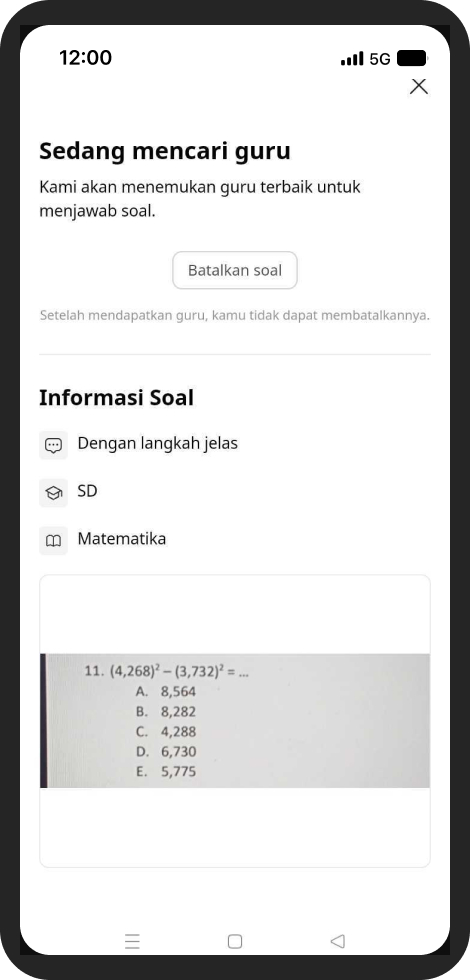Tap the Batalkan soal button

[235, 271]
